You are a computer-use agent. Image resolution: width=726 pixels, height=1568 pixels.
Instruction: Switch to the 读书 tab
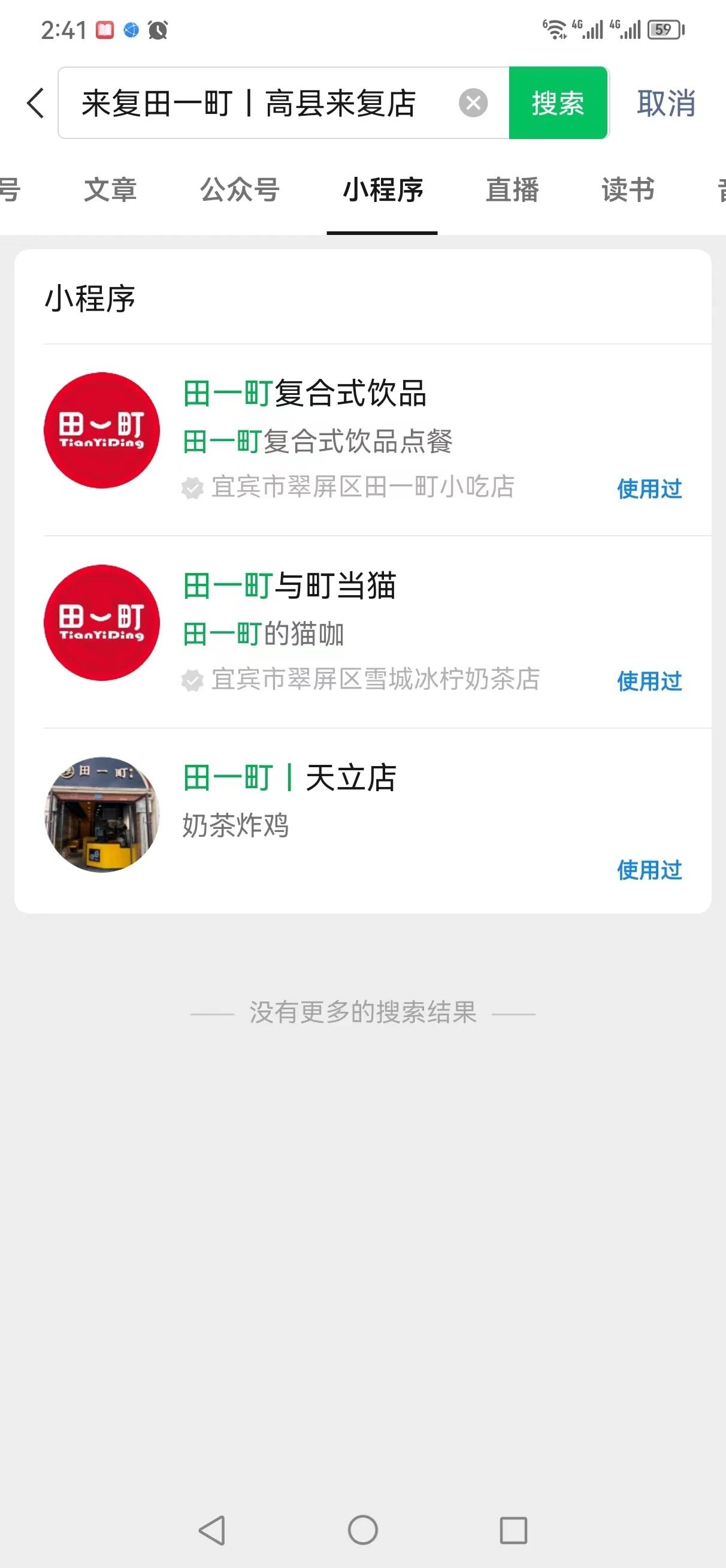(x=627, y=189)
